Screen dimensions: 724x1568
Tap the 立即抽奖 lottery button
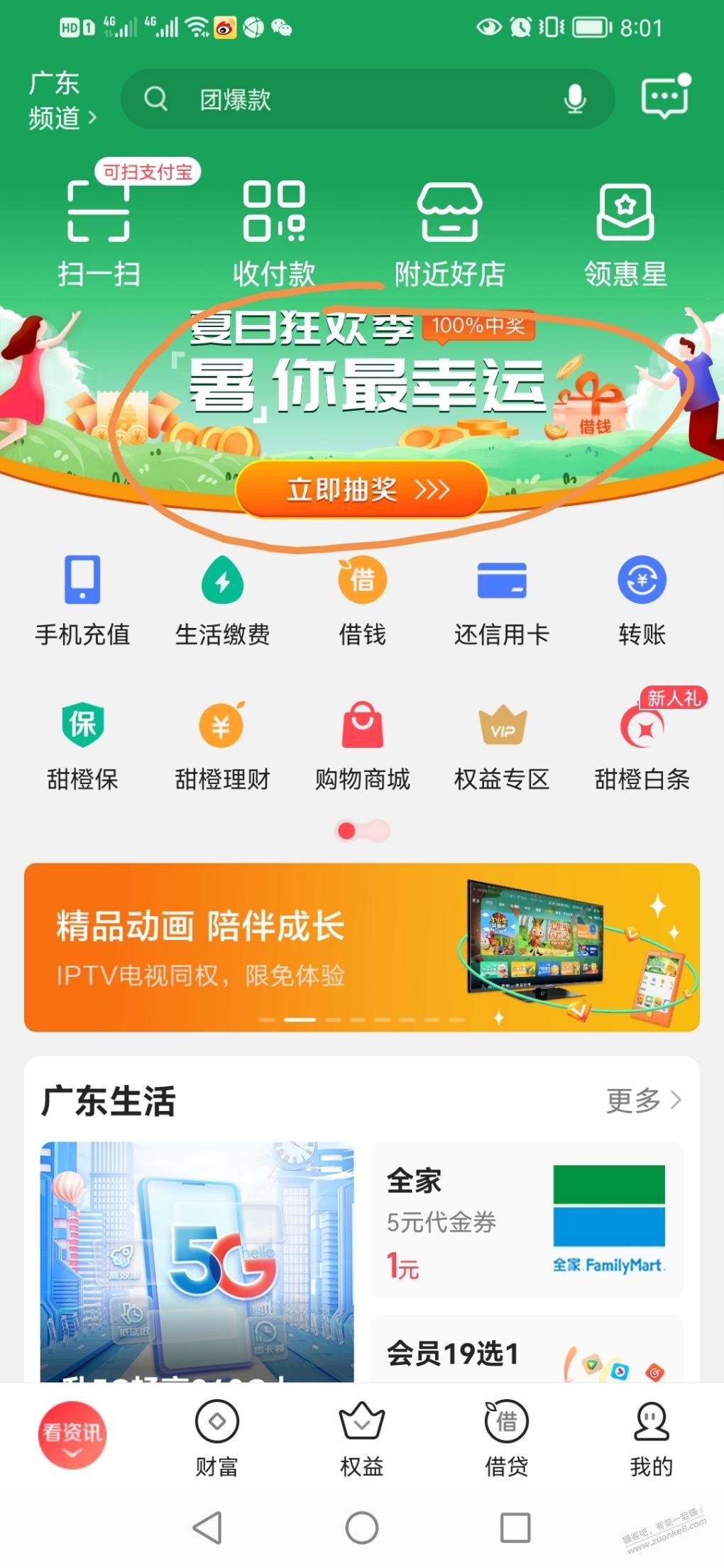(362, 490)
